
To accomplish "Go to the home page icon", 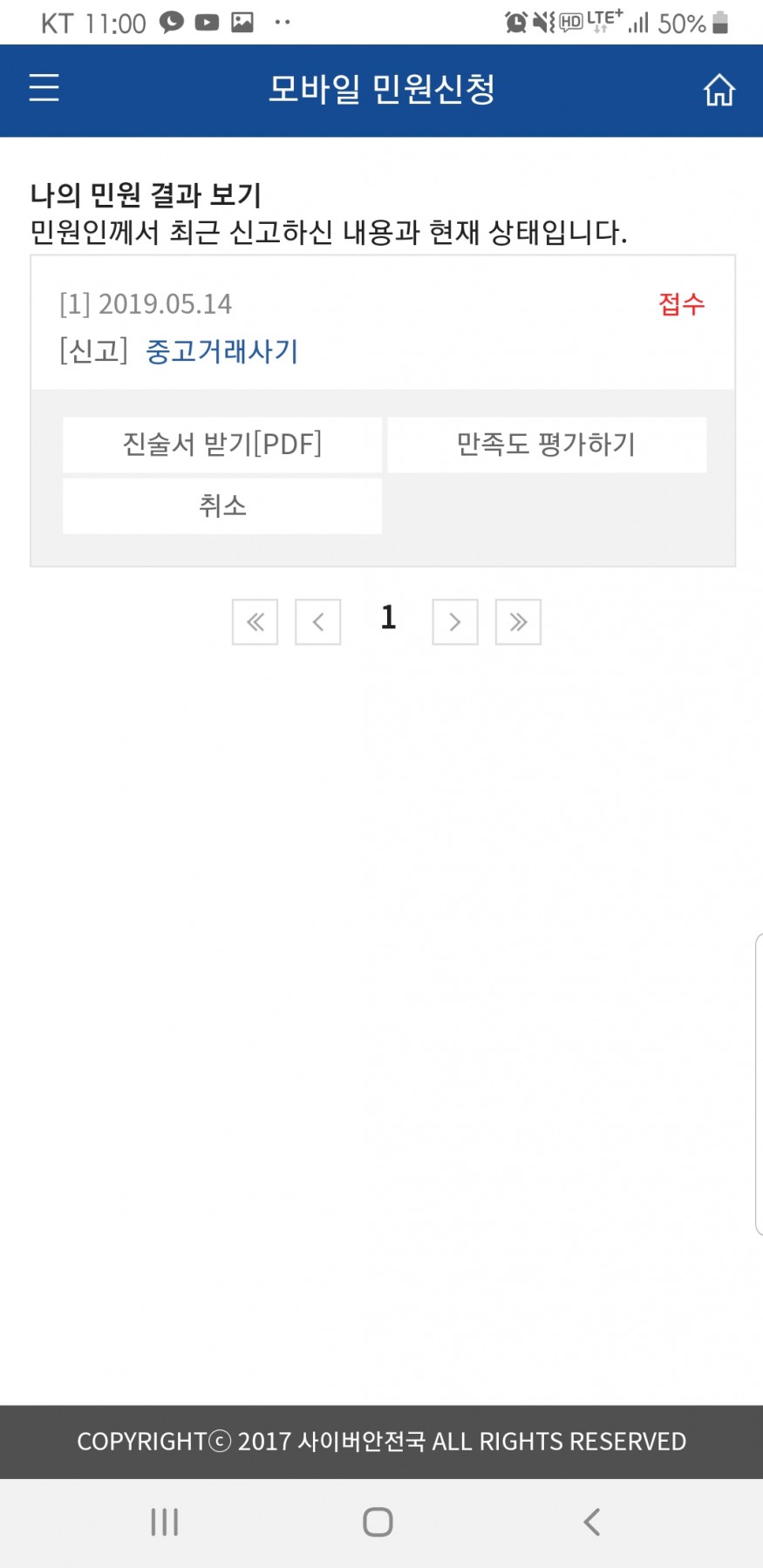I will pyautogui.click(x=719, y=90).
